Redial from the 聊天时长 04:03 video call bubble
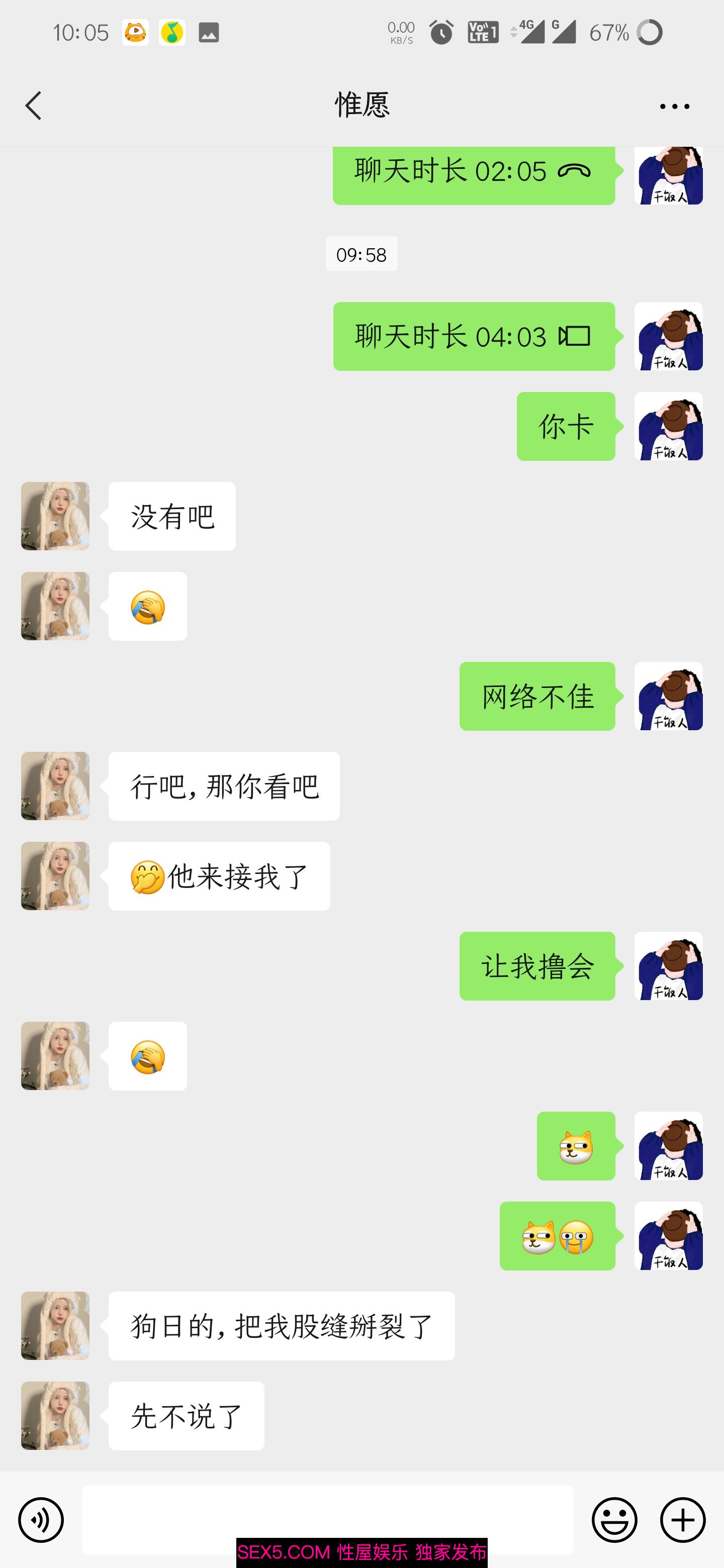Viewport: 724px width, 1568px height. tap(474, 337)
